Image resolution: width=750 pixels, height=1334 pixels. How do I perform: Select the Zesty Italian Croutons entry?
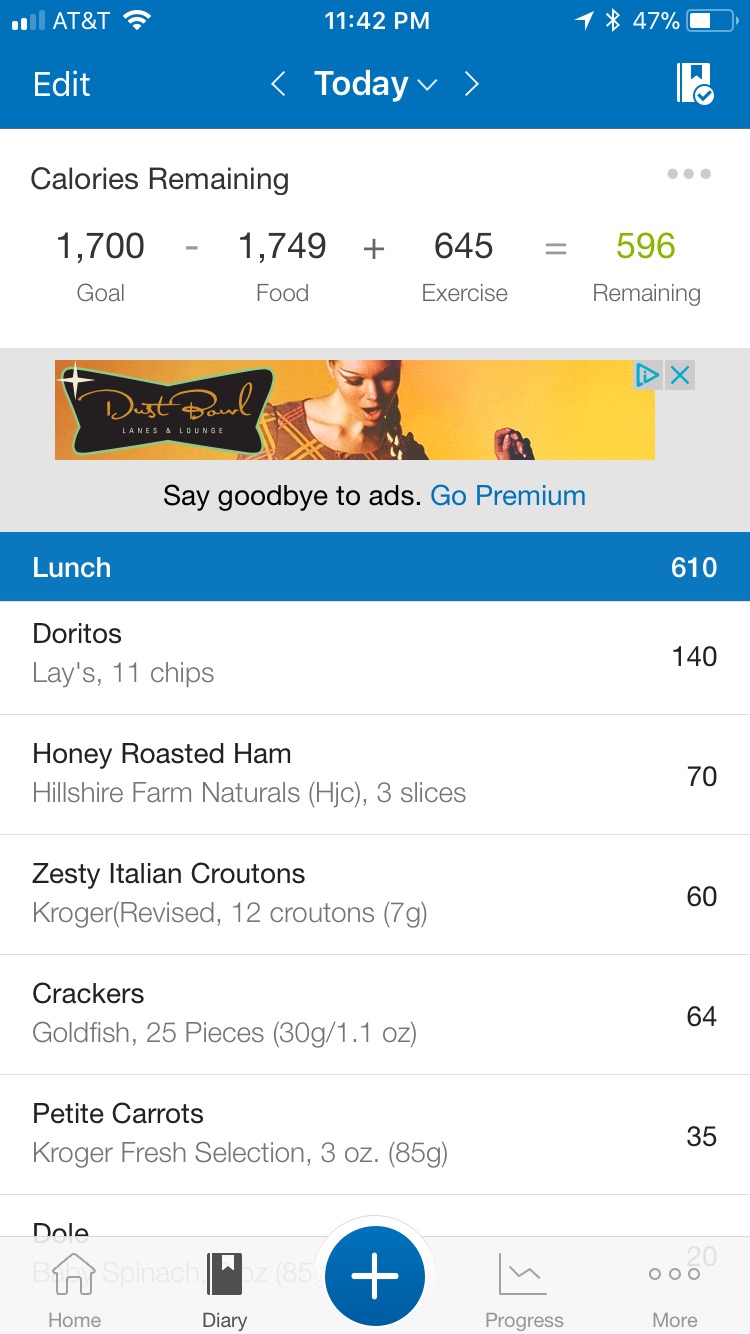coord(375,895)
